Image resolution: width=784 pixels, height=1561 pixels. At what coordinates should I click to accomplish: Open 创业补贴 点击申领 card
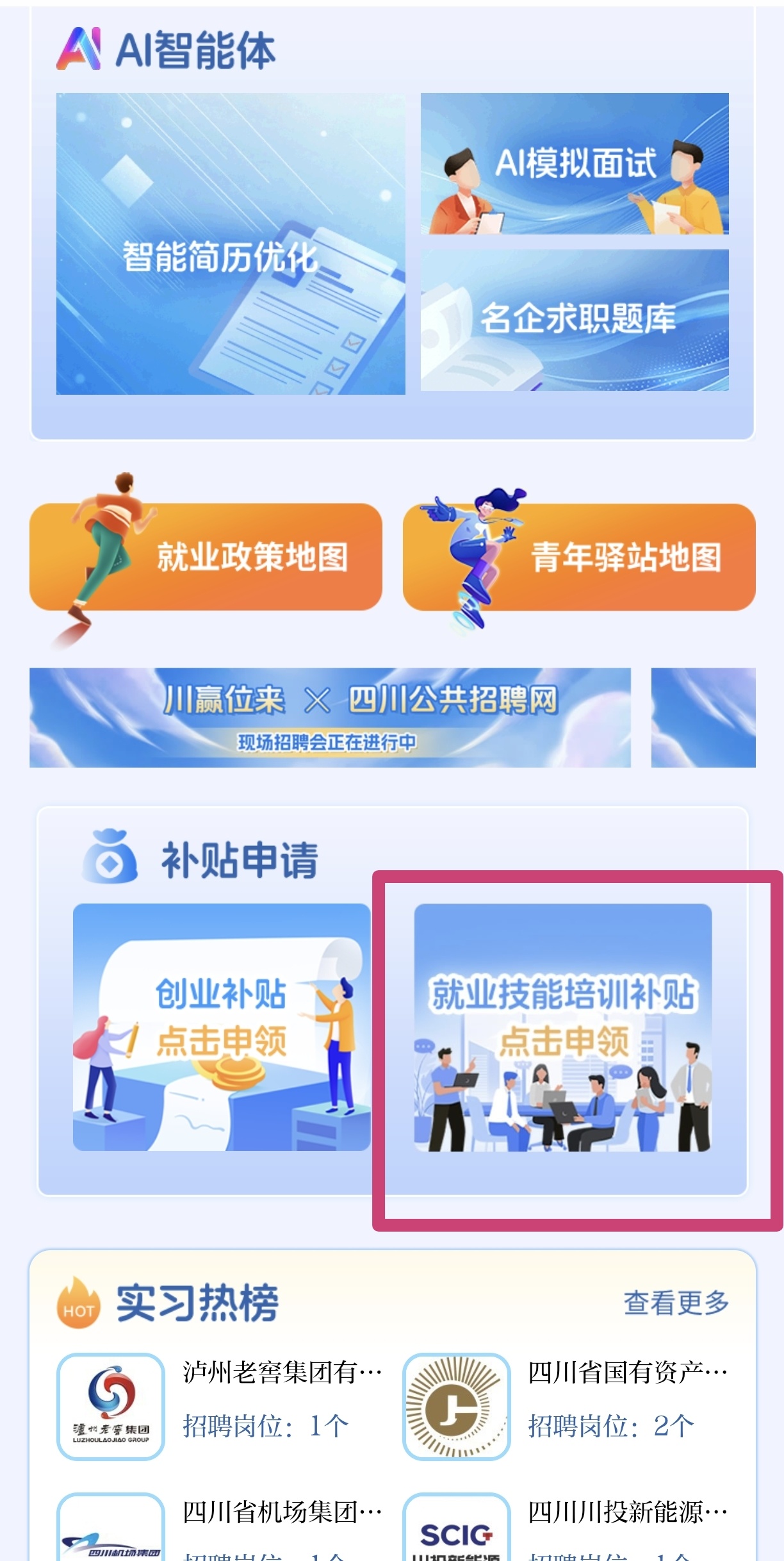click(222, 1027)
